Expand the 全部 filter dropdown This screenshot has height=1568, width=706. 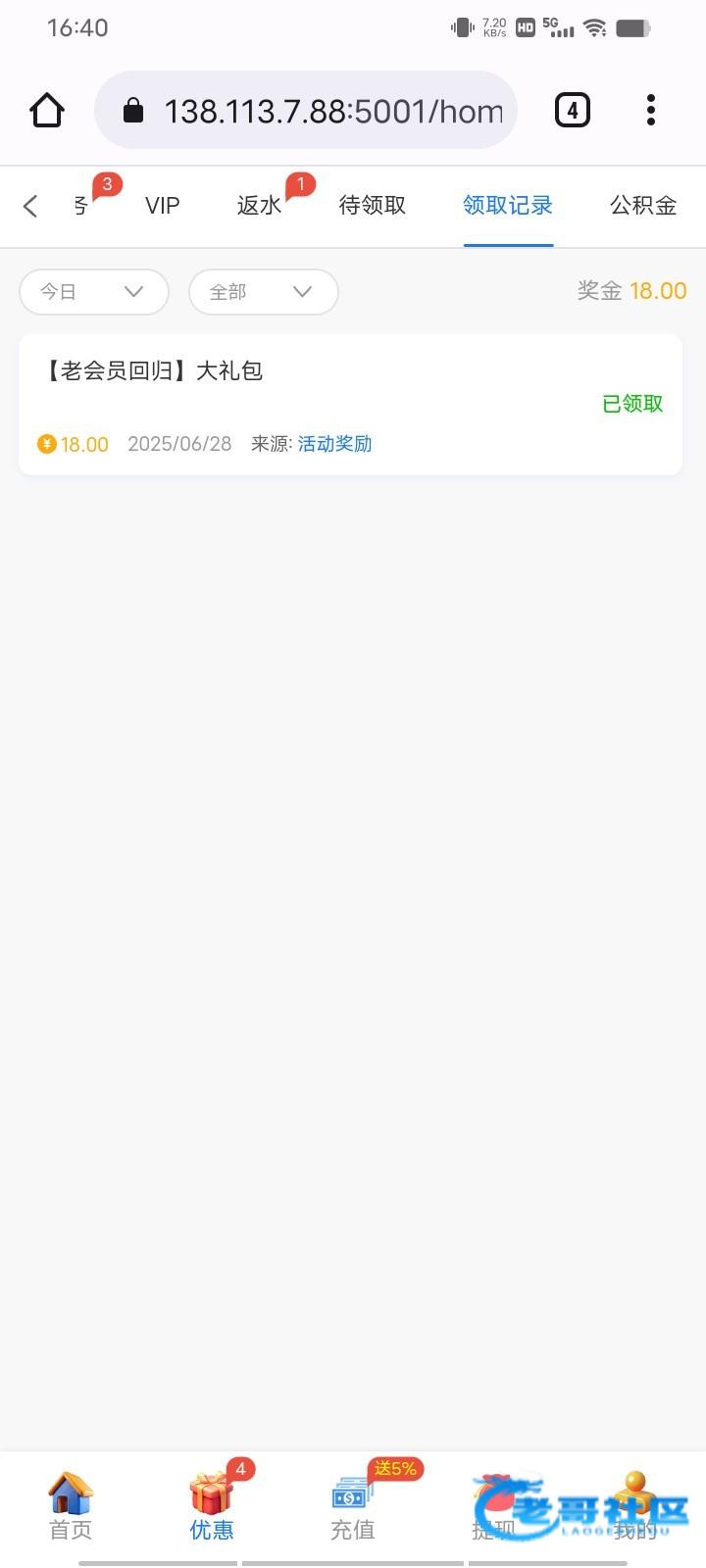[x=264, y=292]
